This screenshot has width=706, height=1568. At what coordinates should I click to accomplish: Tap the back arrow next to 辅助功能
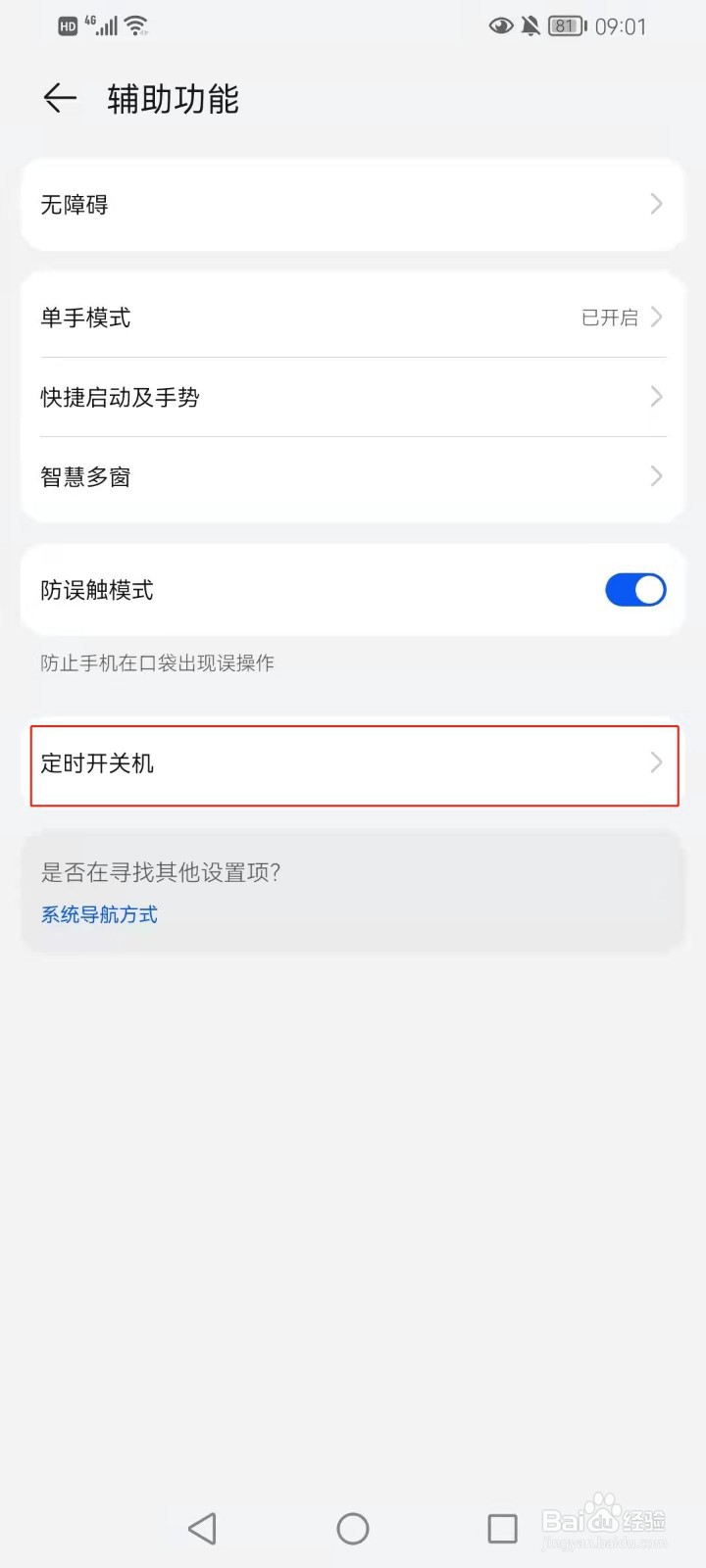[59, 98]
